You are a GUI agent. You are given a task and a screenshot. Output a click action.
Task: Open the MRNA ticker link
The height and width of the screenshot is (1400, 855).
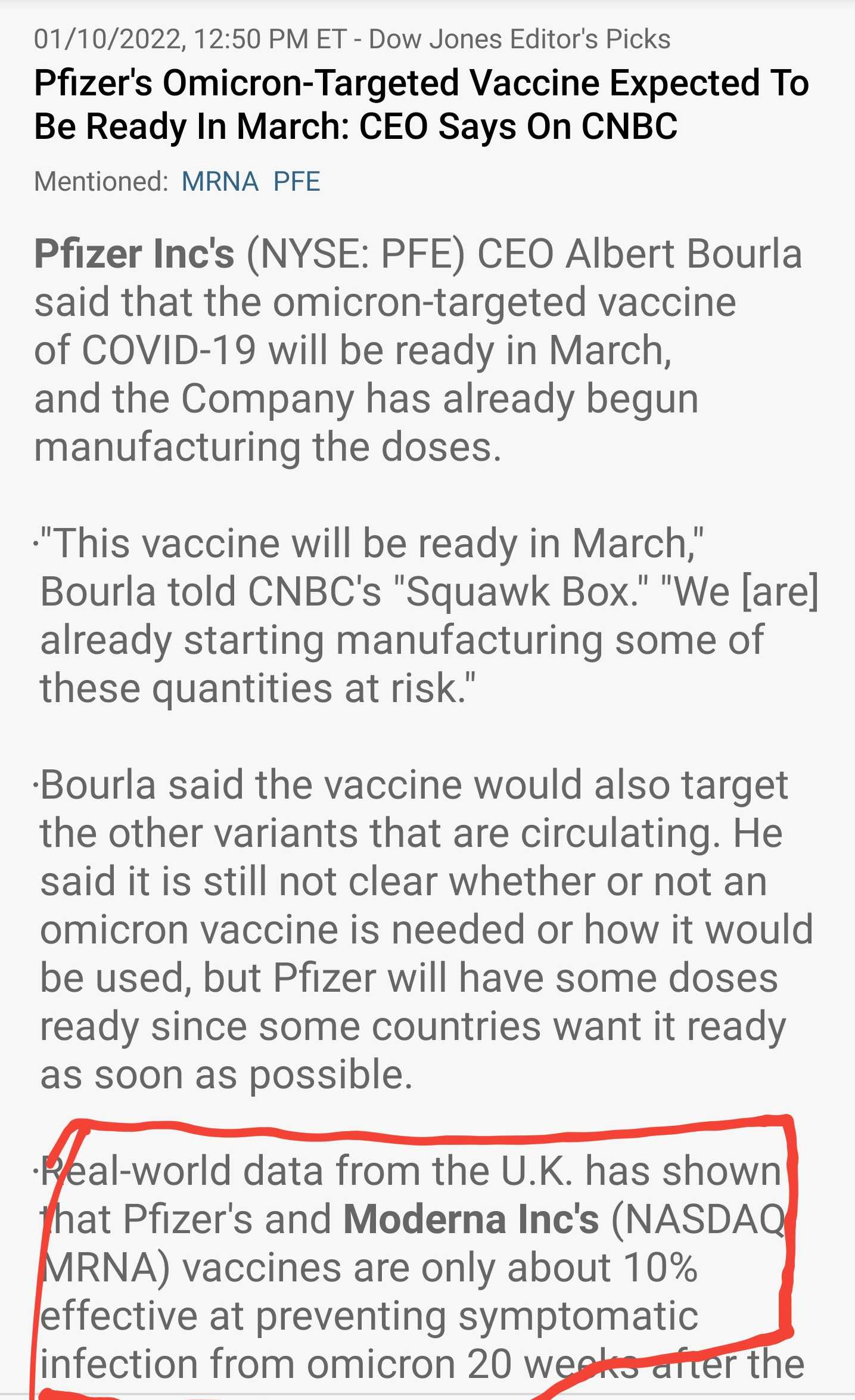pyautogui.click(x=220, y=181)
